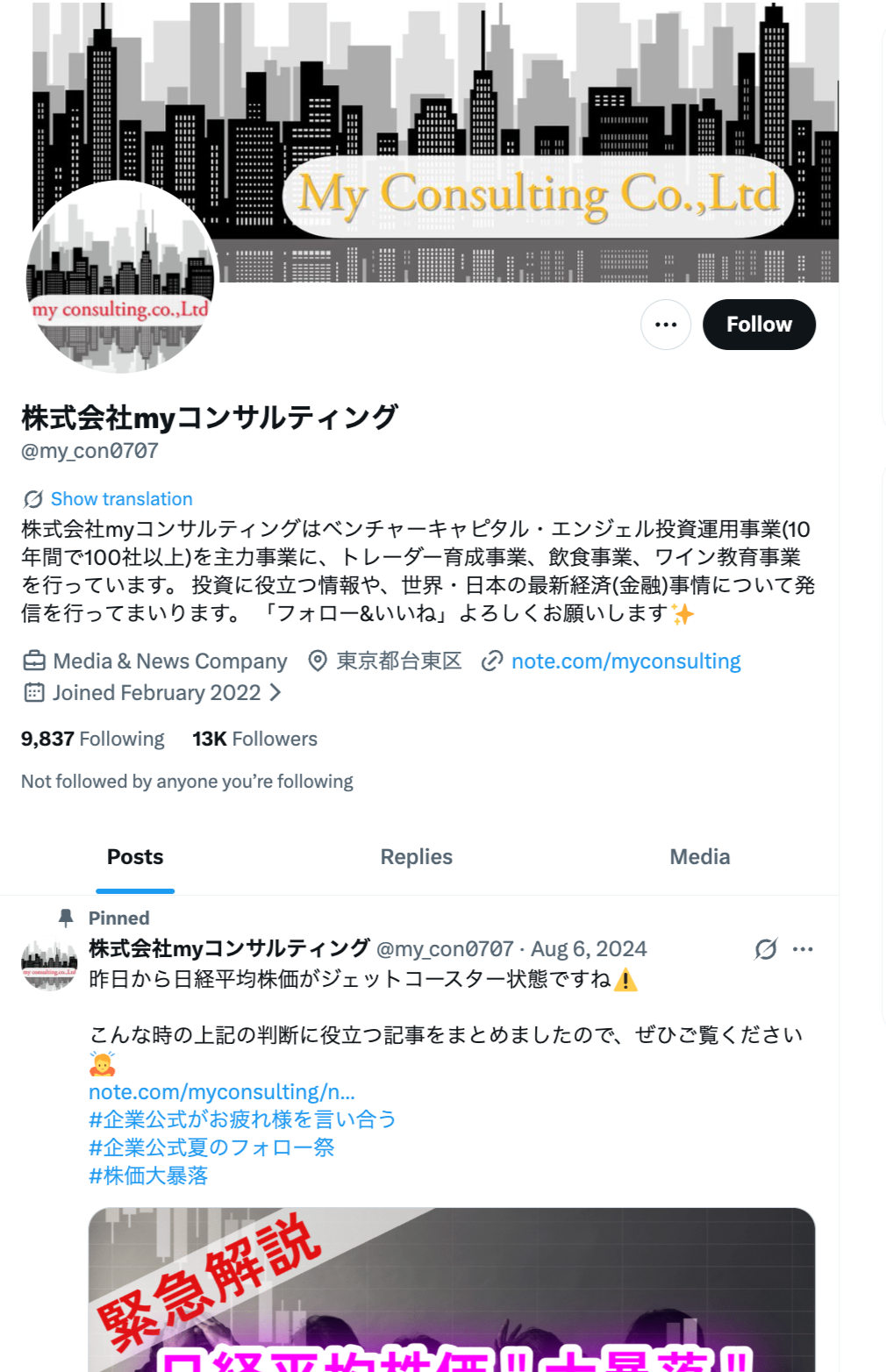Select the Posts tab

[x=135, y=857]
